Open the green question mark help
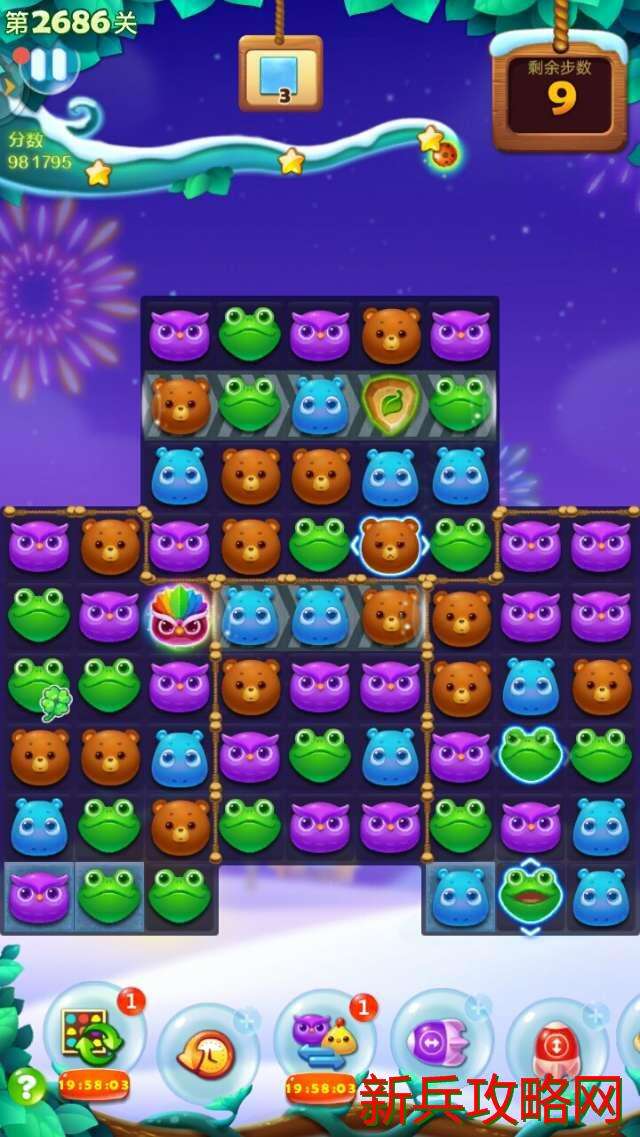Viewport: 640px width, 1137px height. click(x=27, y=1086)
